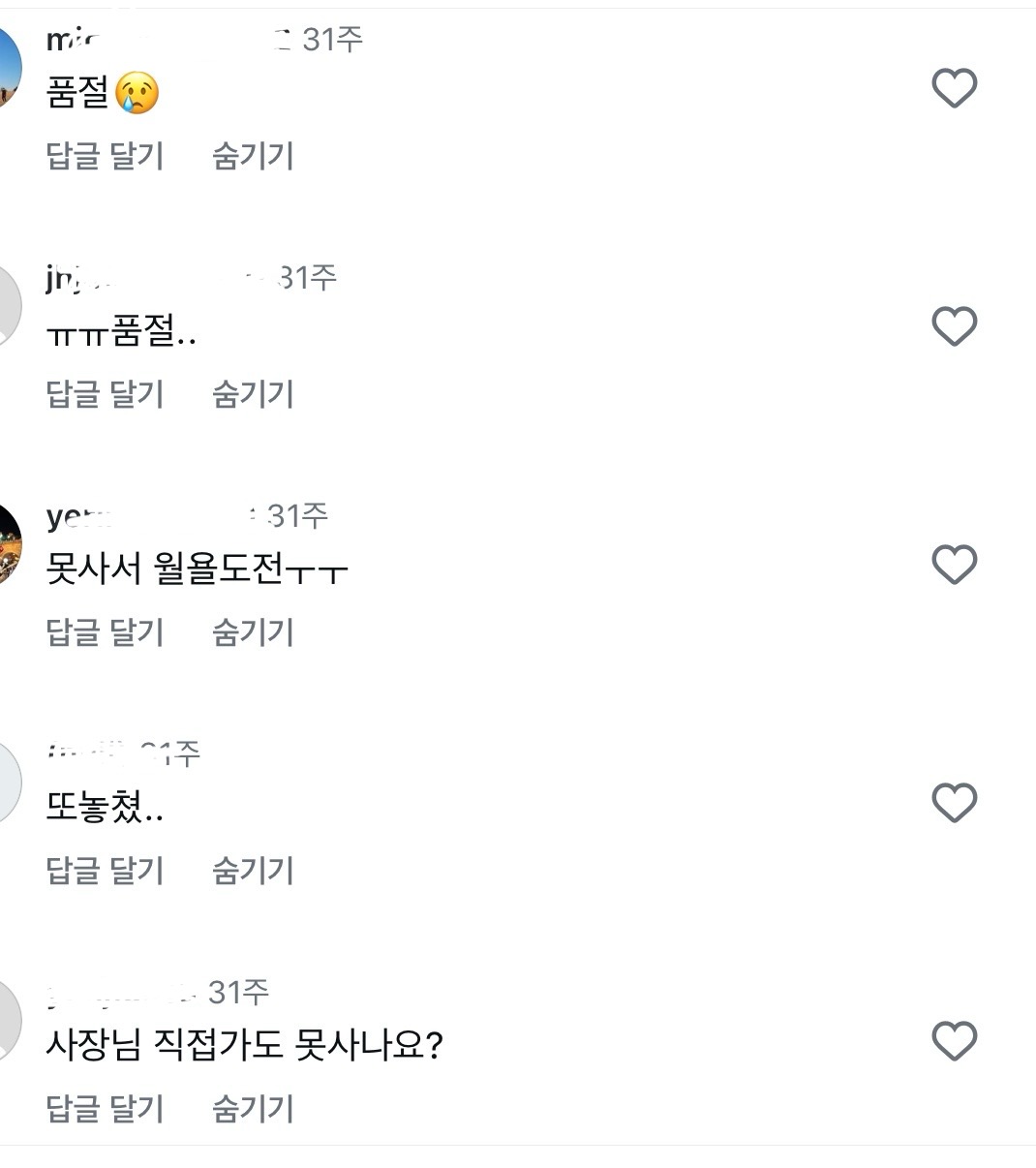
Task: Reply to the comment '또놓쳤..'
Action: [x=106, y=871]
